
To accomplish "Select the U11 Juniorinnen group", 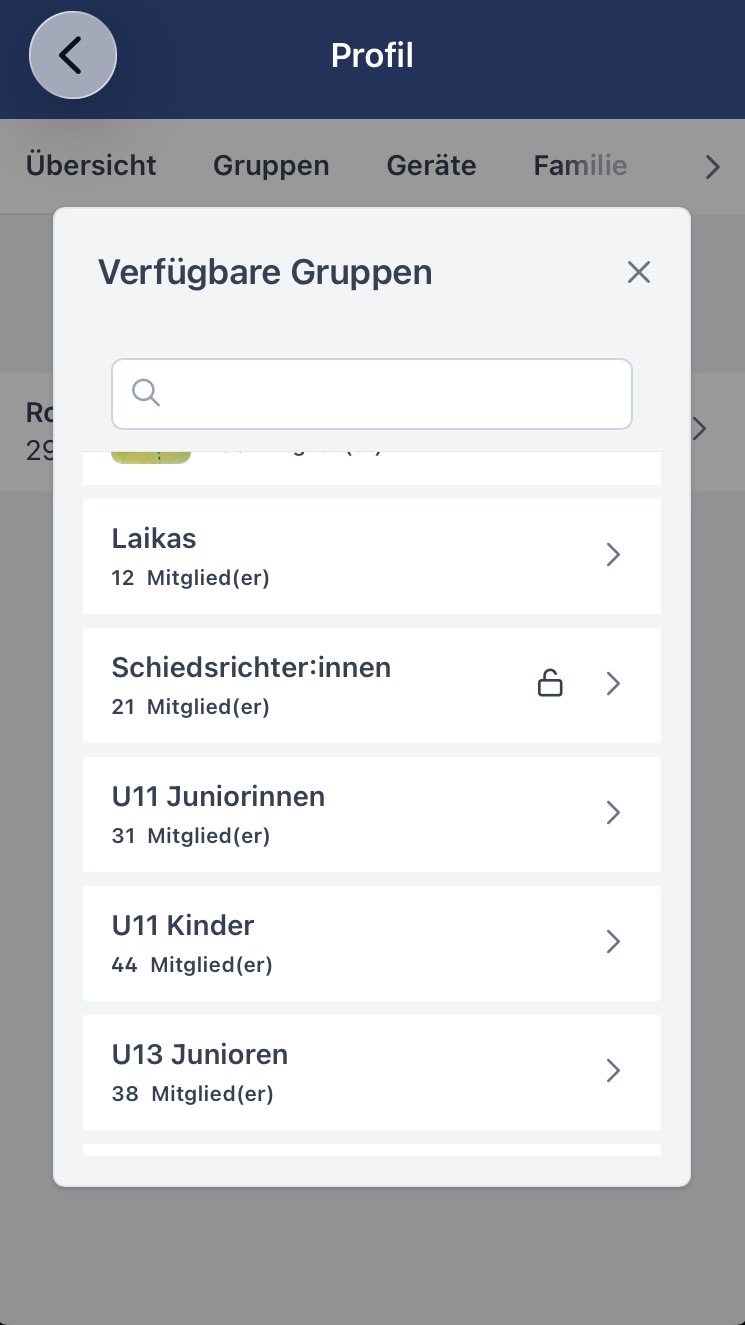I will (371, 814).
